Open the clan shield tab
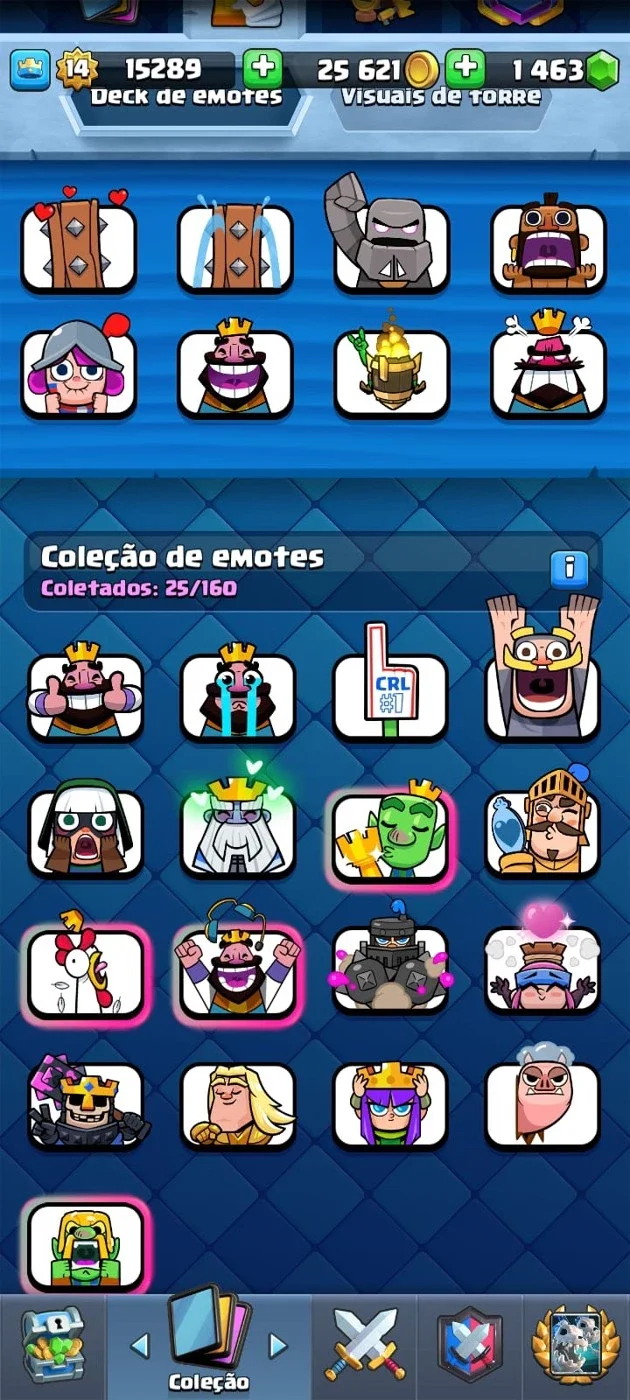Viewport: 630px width, 1400px height. [x=469, y=1347]
